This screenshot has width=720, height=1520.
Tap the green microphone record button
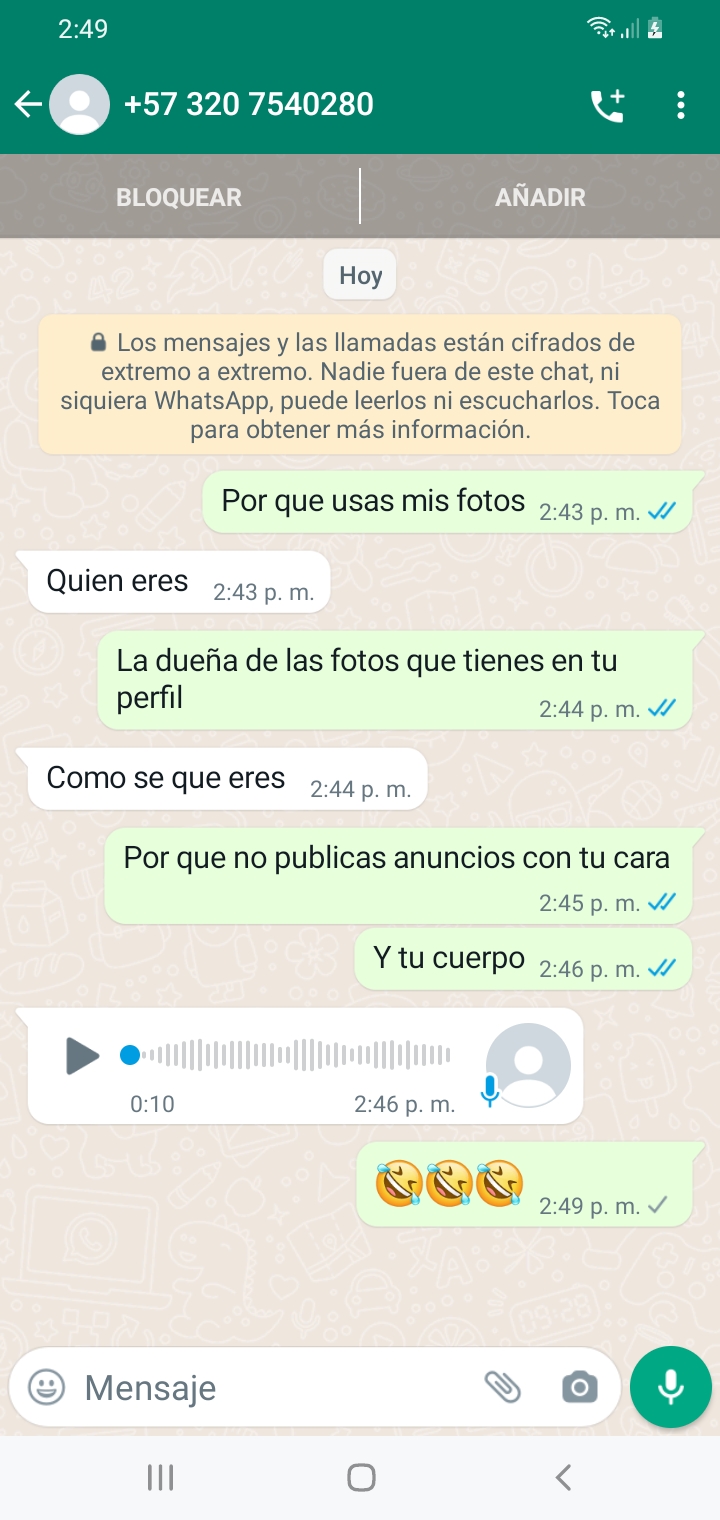670,1387
